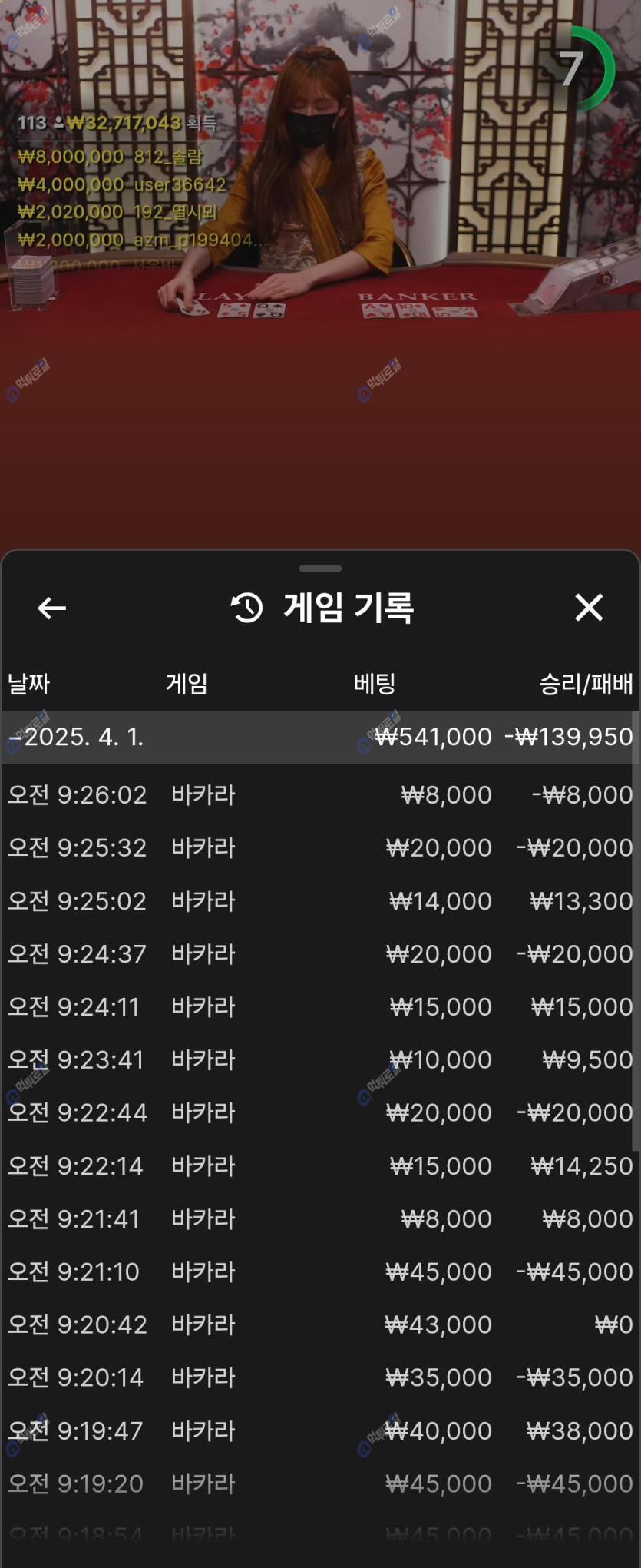This screenshot has width=641, height=1568.
Task: Show the 오전 9:20:42 round with ₩0 result
Action: (x=319, y=1324)
